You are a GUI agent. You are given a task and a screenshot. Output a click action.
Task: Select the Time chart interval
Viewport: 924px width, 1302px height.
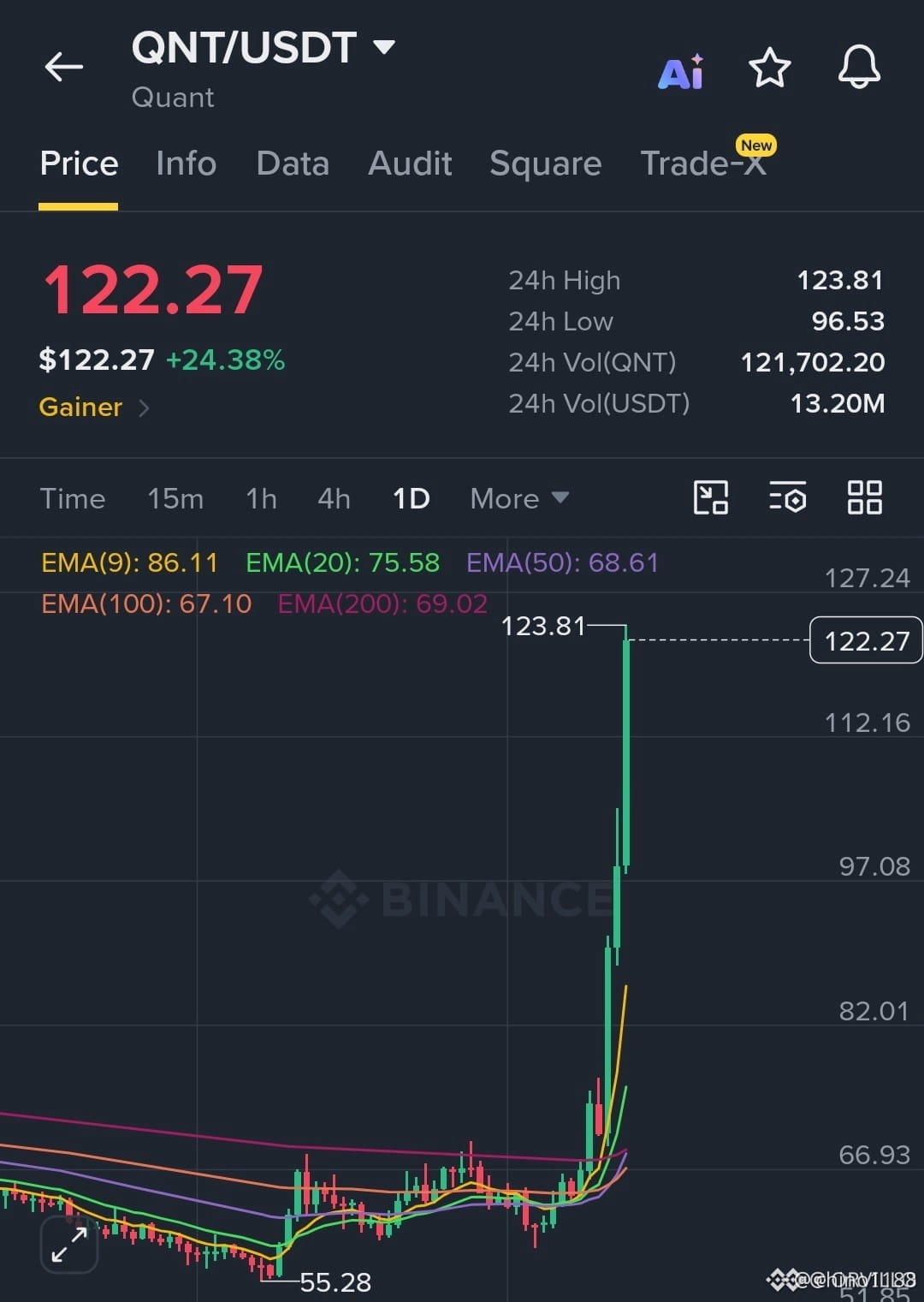click(73, 499)
